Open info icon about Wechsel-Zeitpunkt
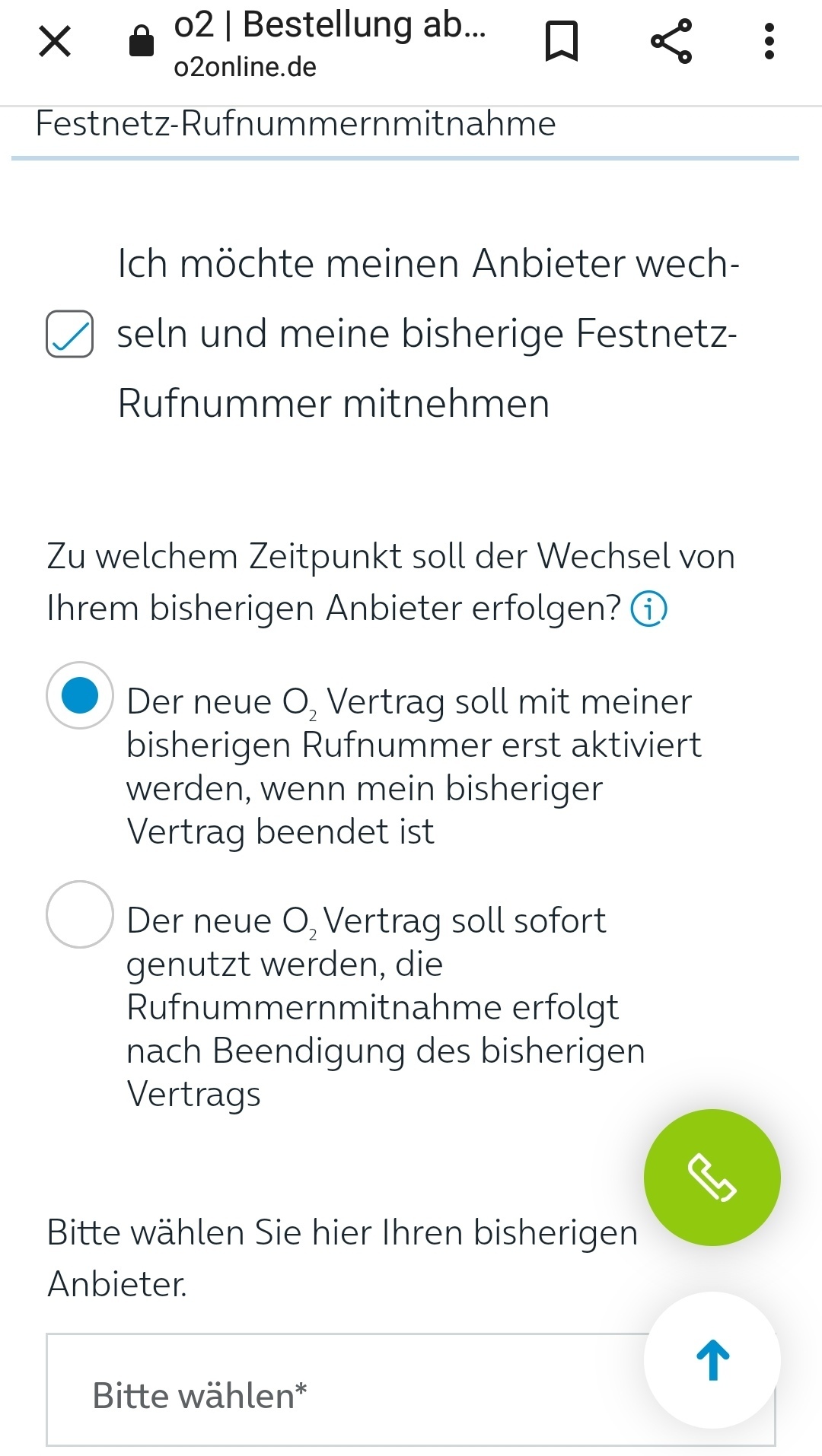Screen dimensions: 822x1456 pyautogui.click(x=648, y=609)
